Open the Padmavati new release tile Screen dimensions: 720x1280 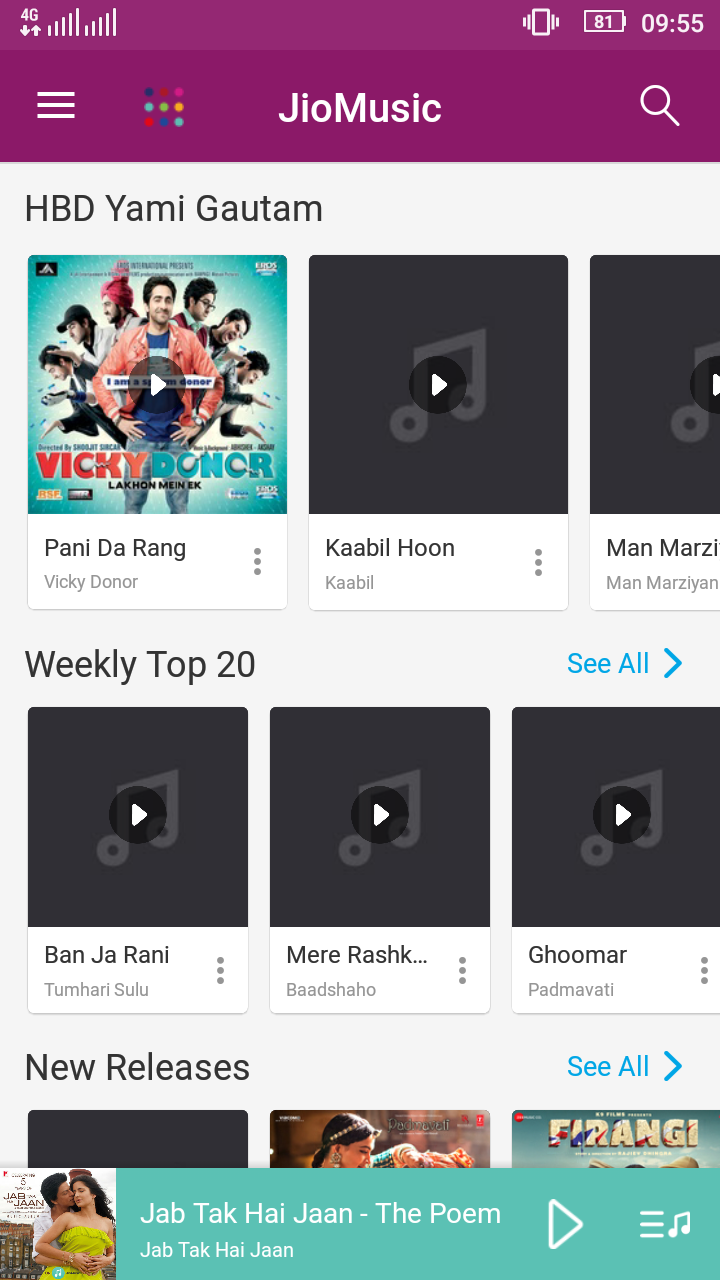point(380,1138)
